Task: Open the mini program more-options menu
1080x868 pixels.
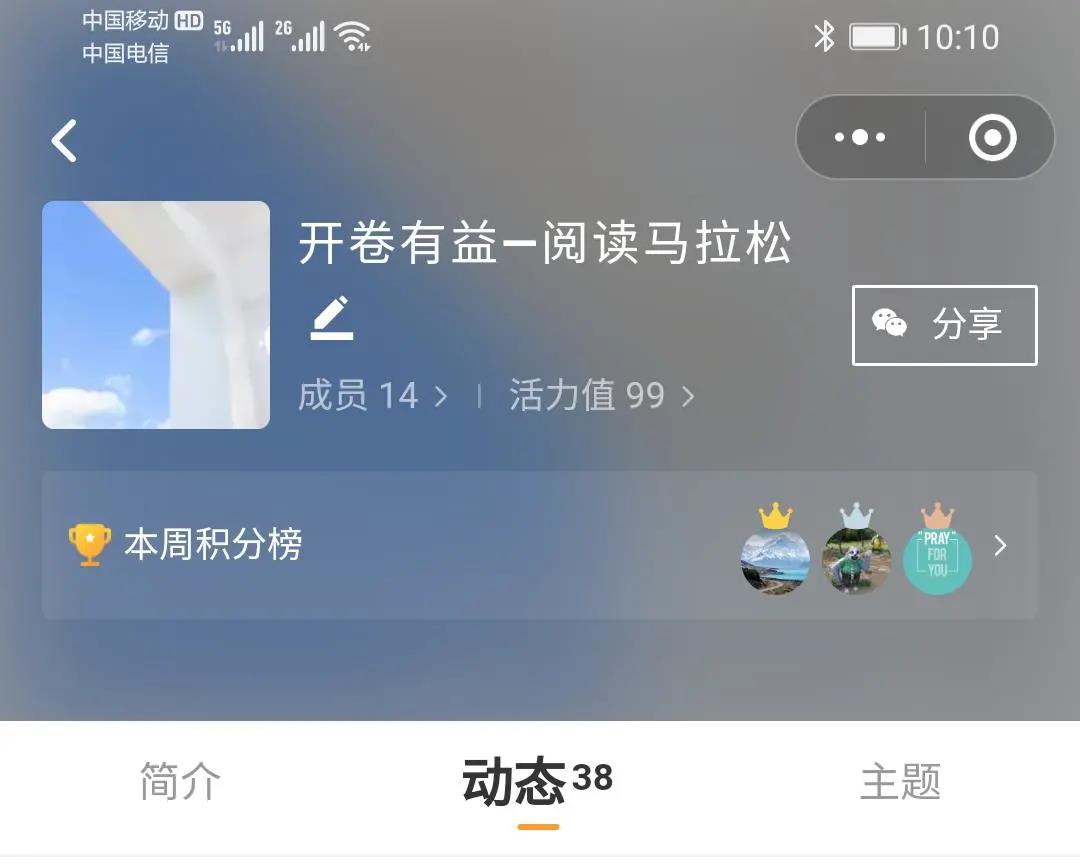Action: 860,138
